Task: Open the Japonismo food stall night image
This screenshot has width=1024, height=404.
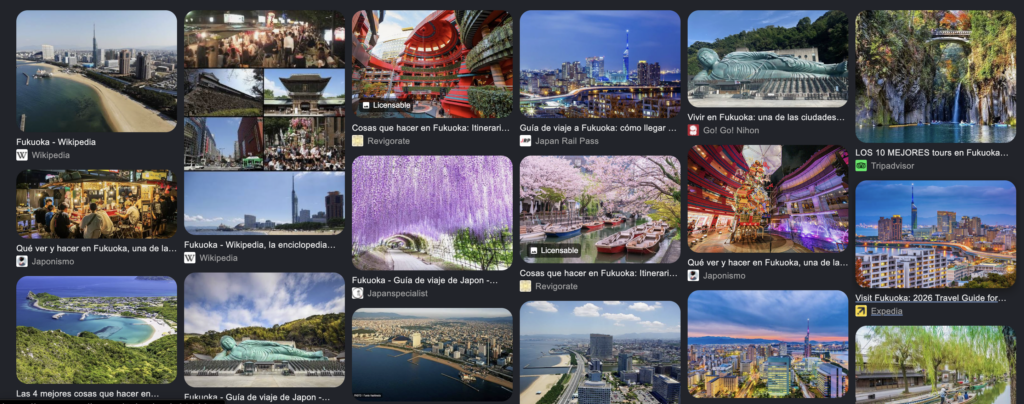Action: coord(96,204)
